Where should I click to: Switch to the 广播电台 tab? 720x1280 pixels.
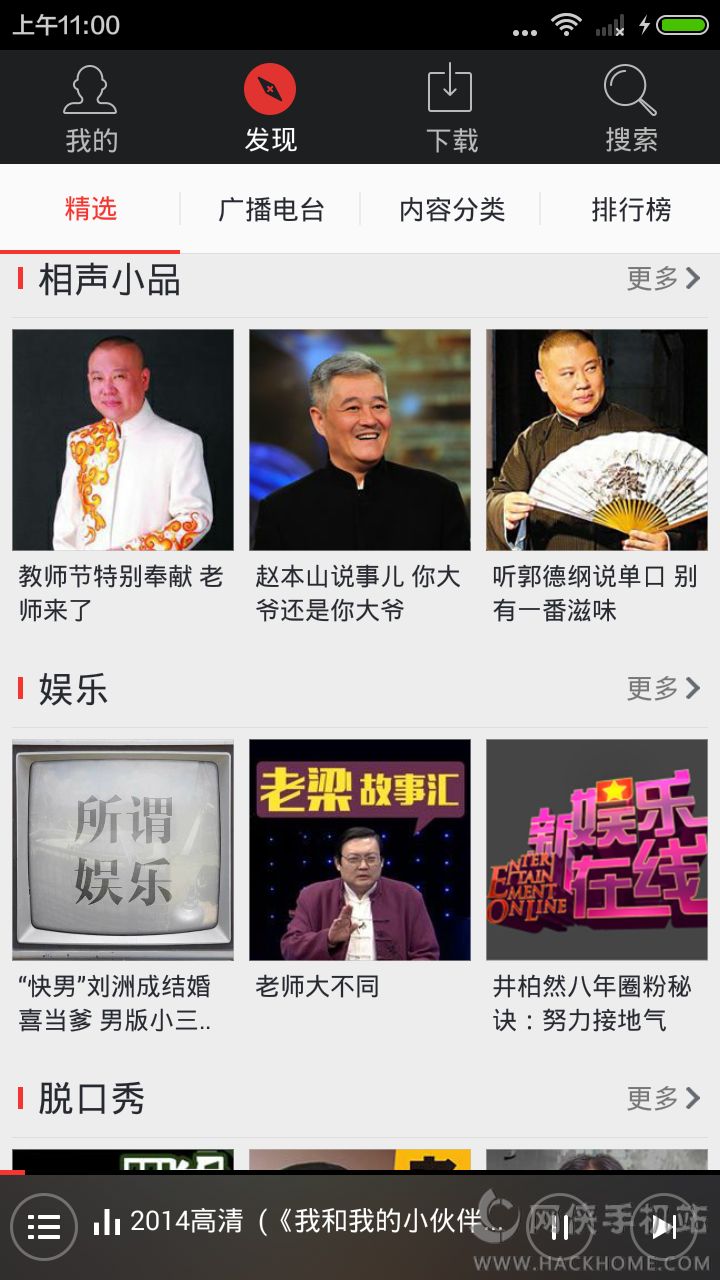(271, 210)
